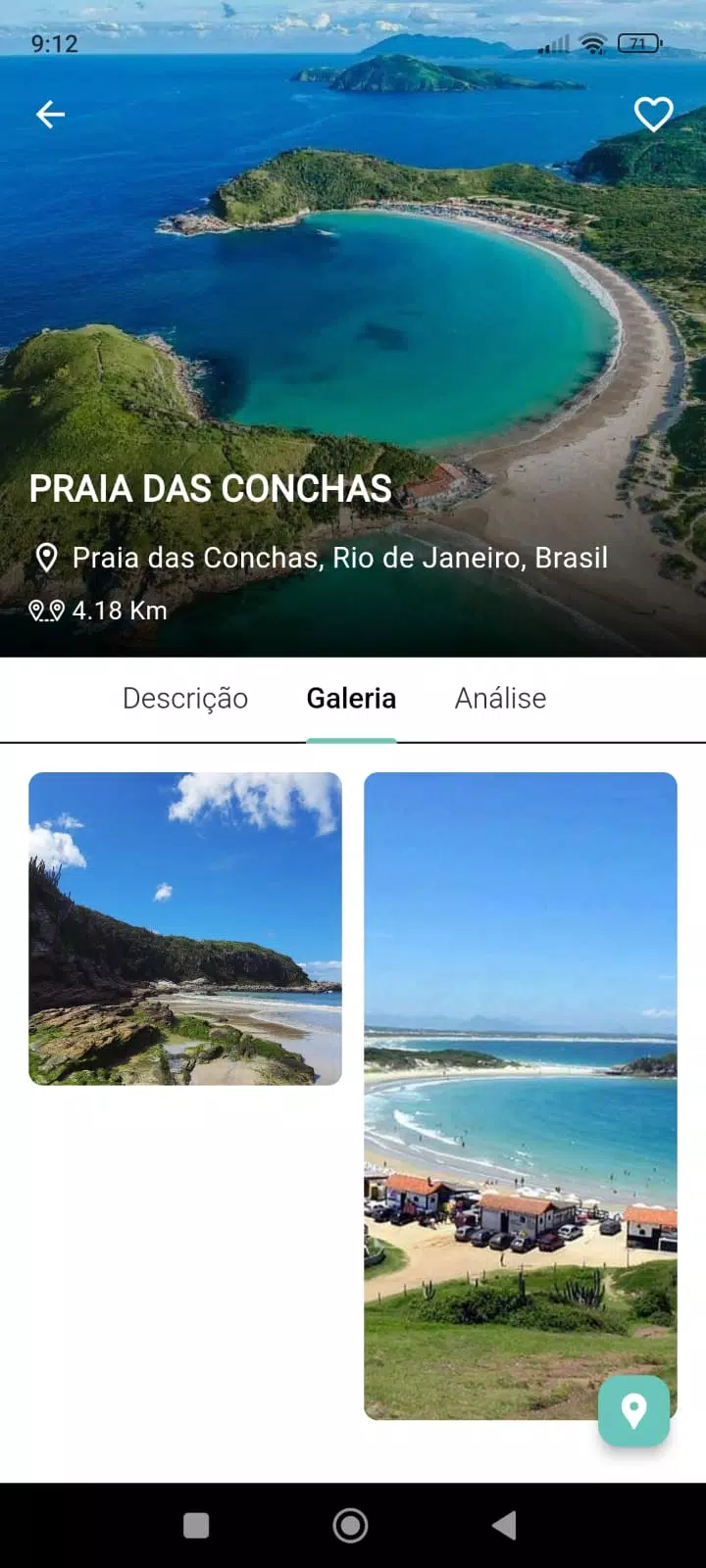Image resolution: width=706 pixels, height=1568 pixels.
Task: Switch to the Galeria tab
Action: click(351, 698)
